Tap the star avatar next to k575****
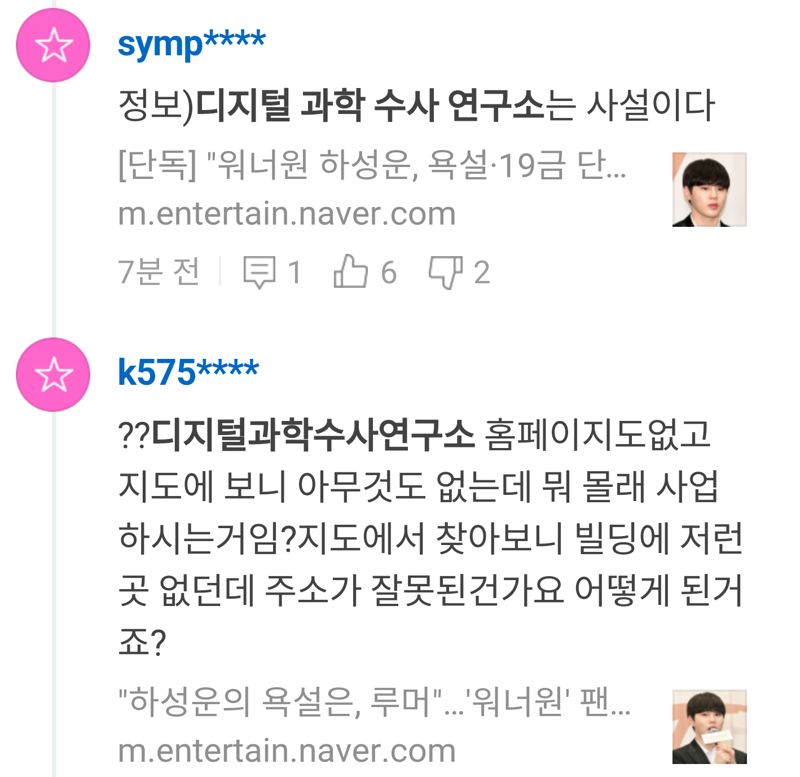This screenshot has width=800, height=777. tap(53, 375)
